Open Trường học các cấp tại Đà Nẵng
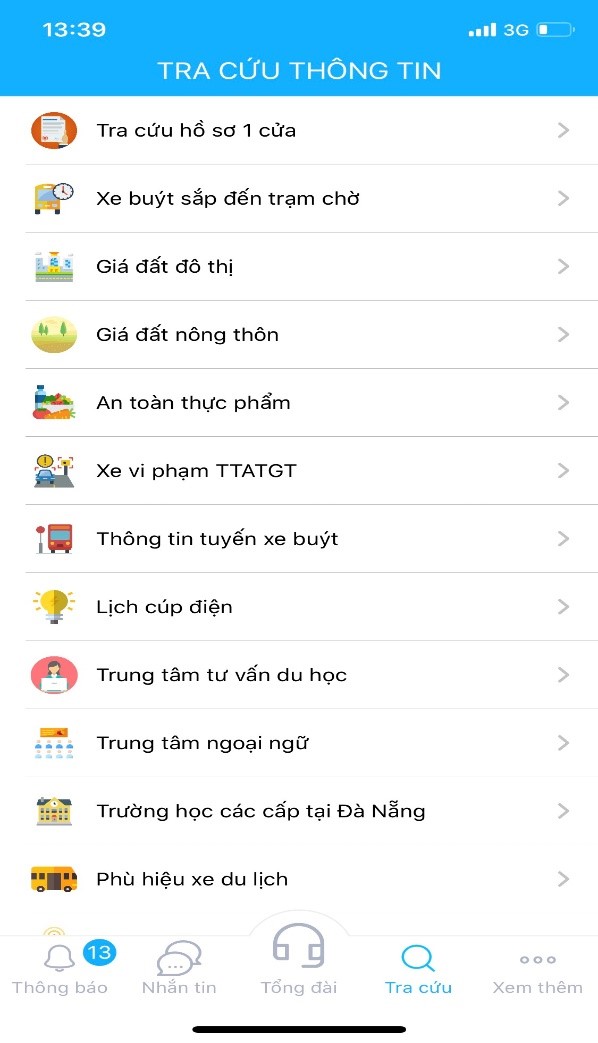598x1043 pixels. 299,811
